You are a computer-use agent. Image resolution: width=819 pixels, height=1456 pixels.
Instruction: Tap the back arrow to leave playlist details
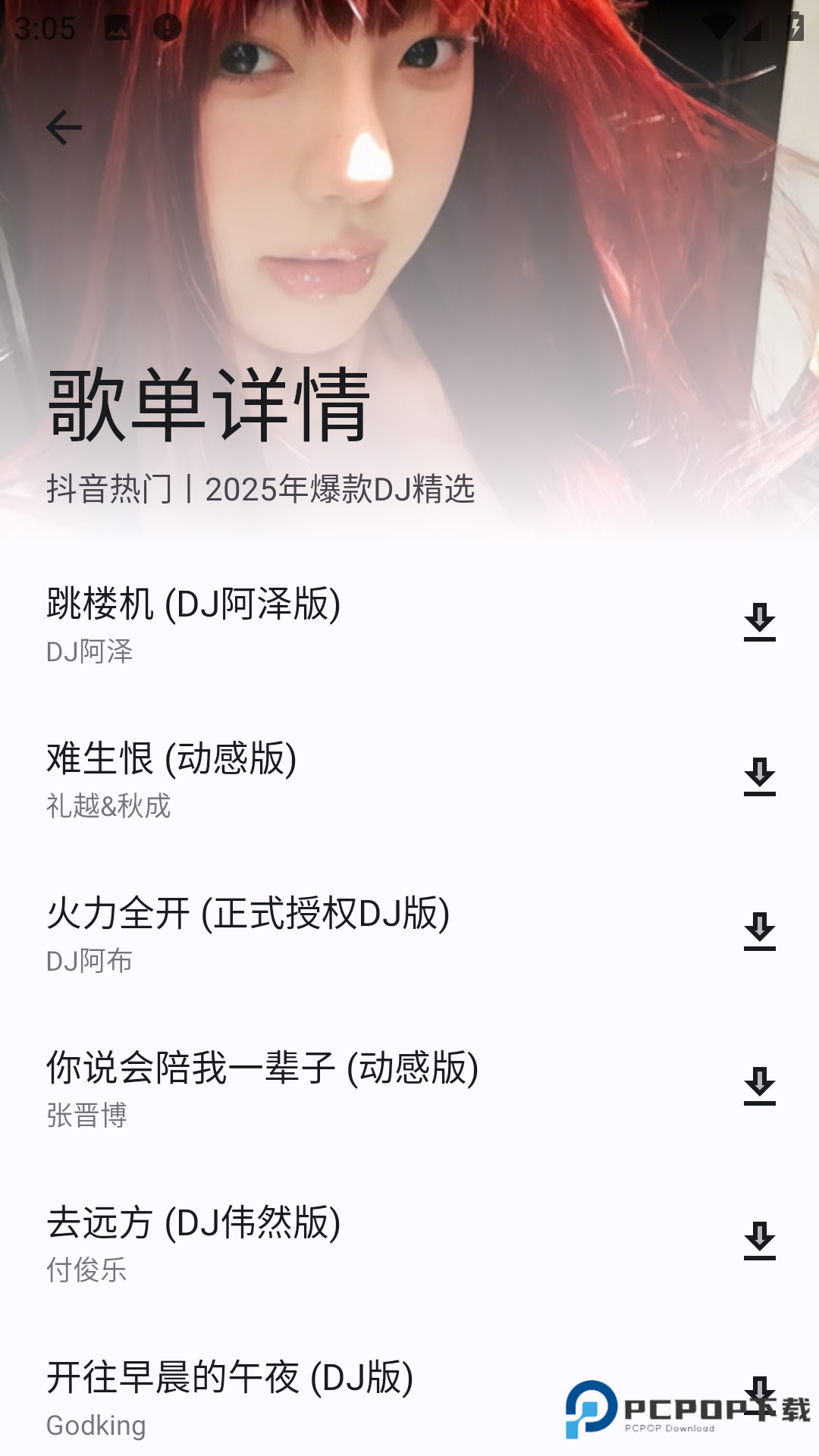point(64,127)
